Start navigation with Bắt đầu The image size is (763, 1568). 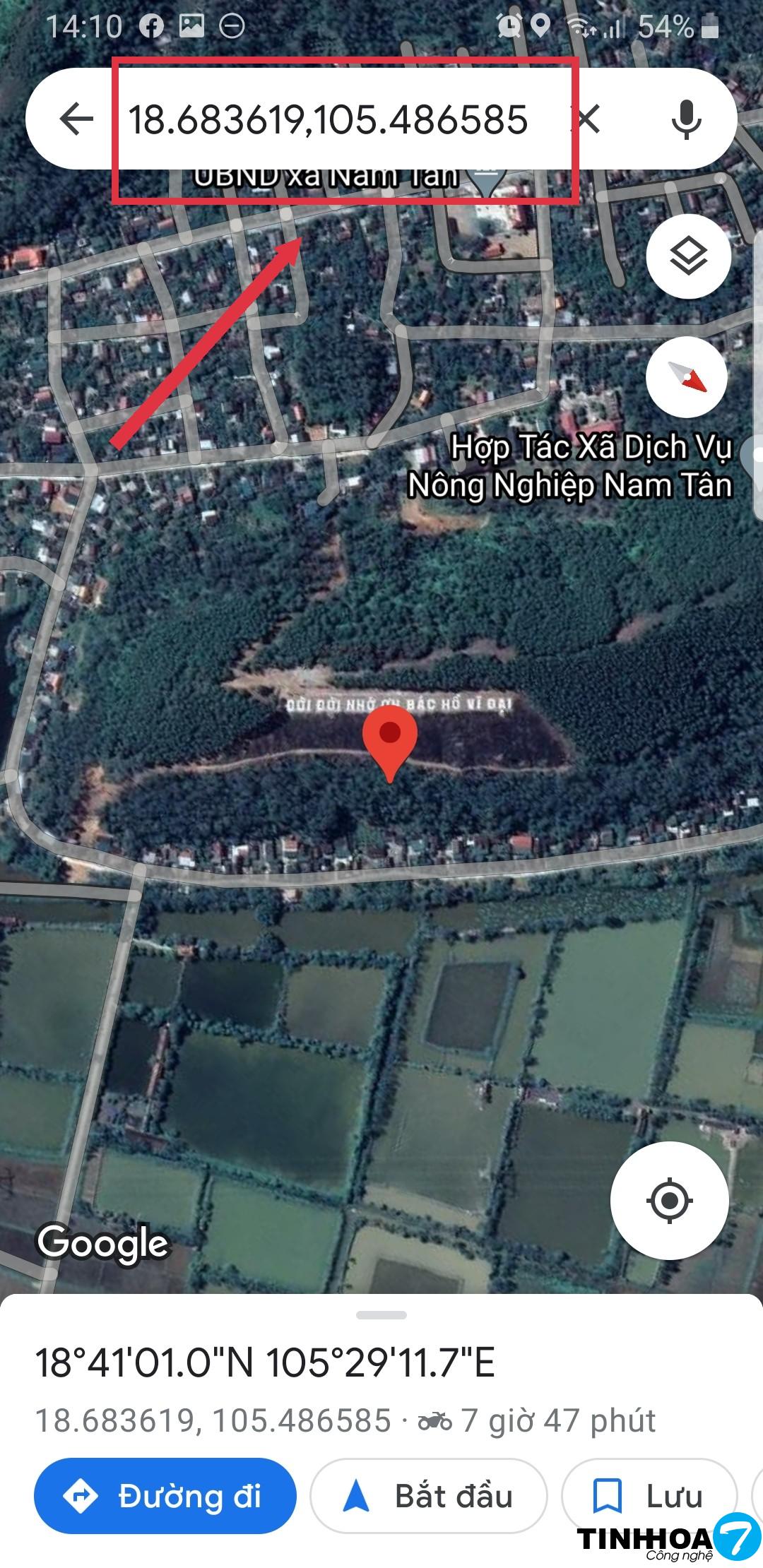tap(428, 1495)
